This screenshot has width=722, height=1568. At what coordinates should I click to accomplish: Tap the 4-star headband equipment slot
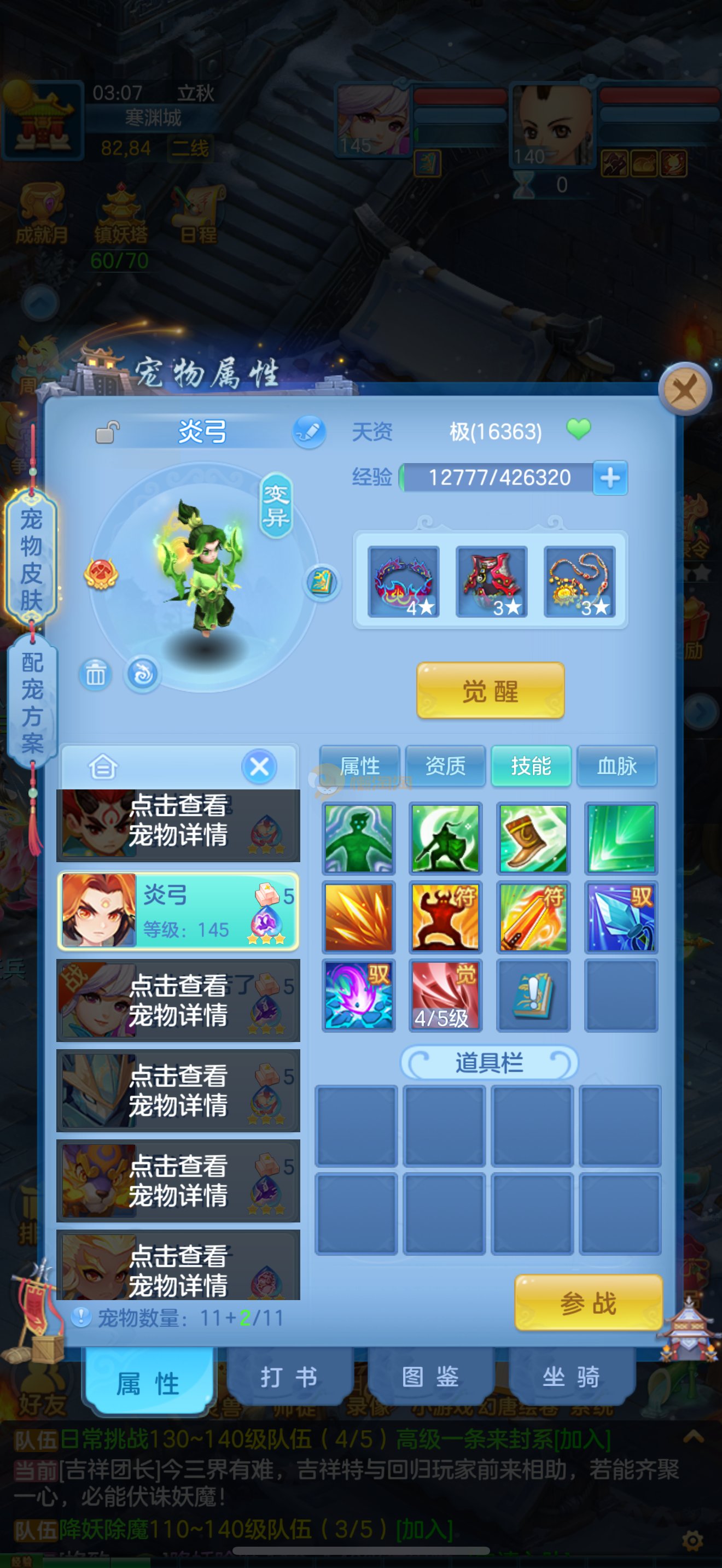(404, 581)
